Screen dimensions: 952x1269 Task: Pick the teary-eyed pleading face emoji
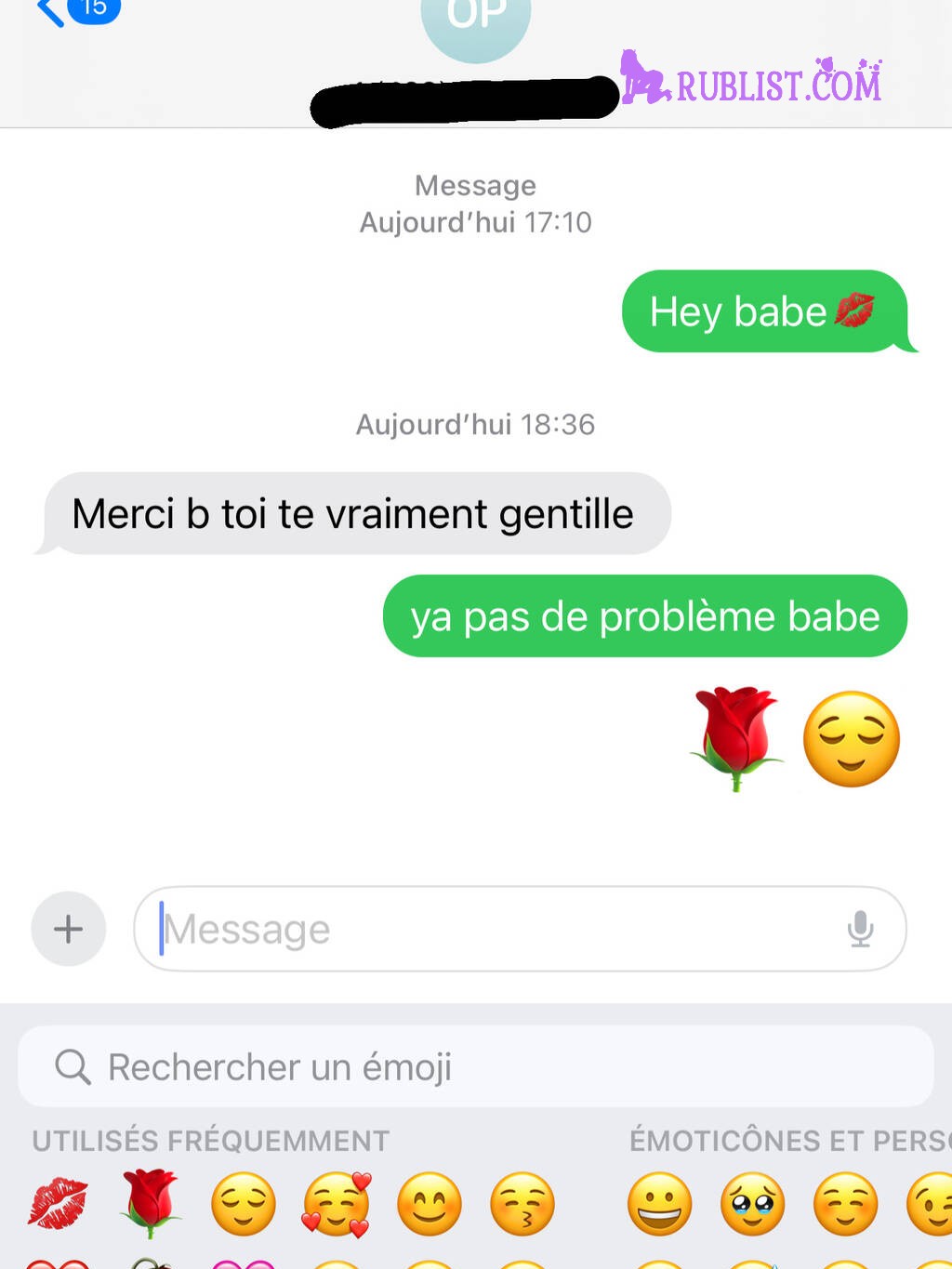point(752,1203)
